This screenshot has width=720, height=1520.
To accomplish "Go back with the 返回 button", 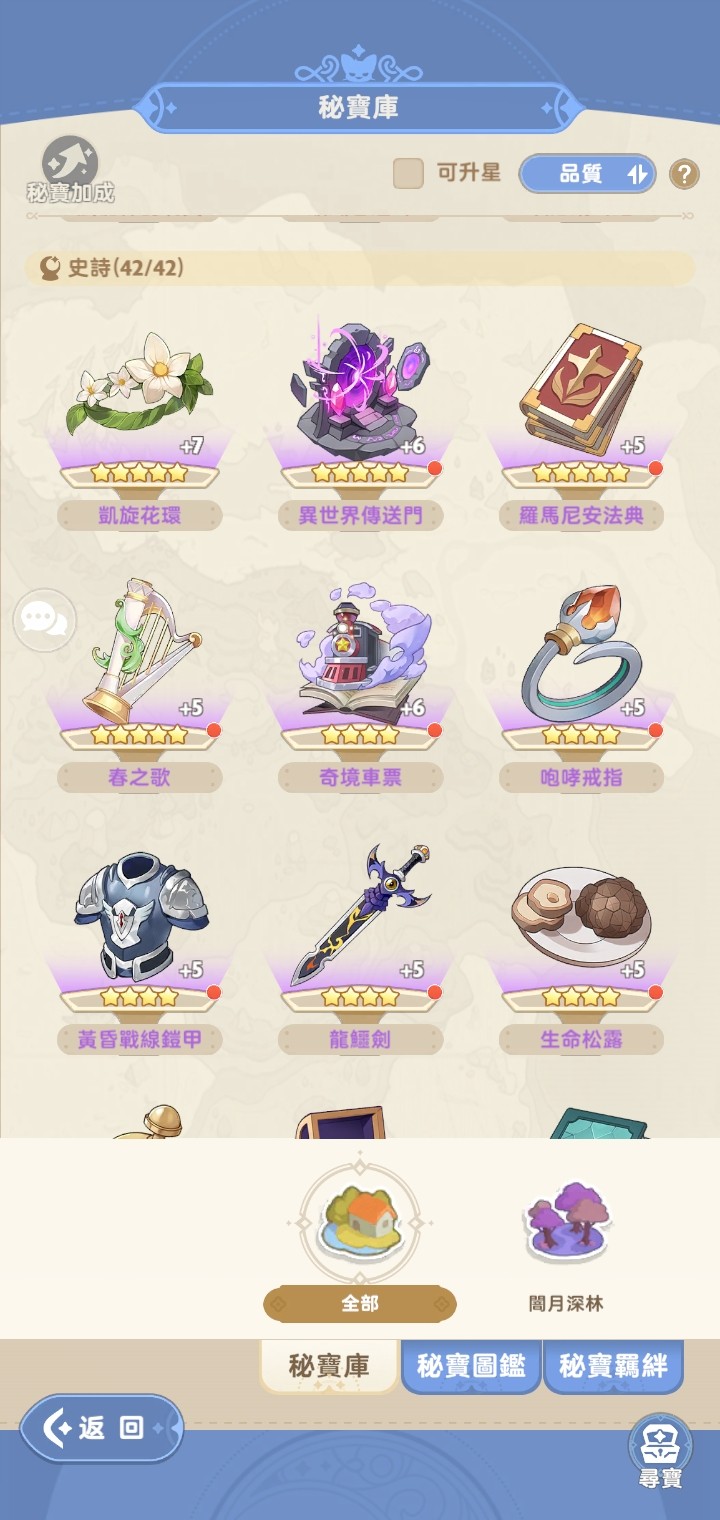I will click(x=102, y=1428).
